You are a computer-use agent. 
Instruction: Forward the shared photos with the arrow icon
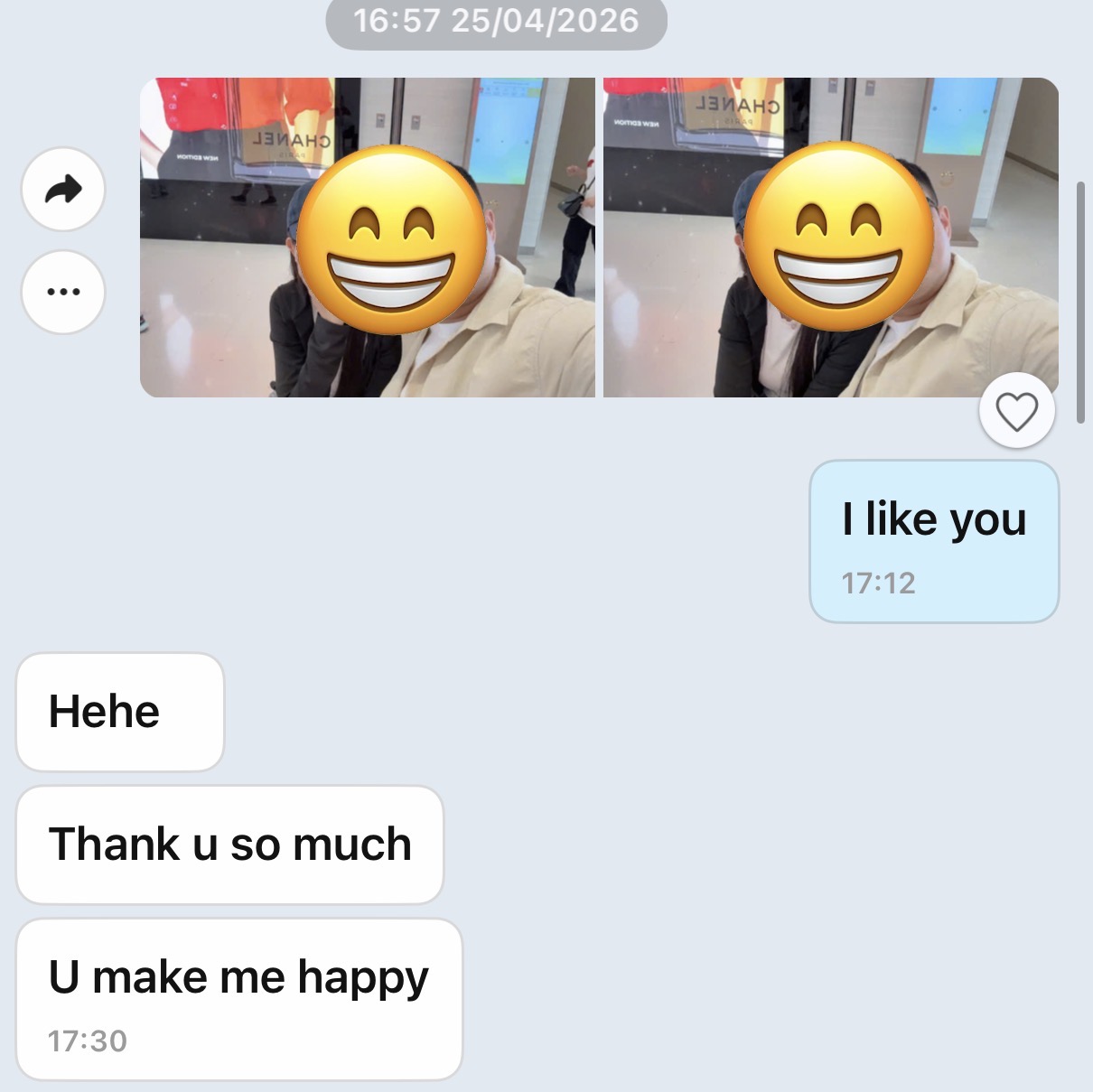(63, 190)
